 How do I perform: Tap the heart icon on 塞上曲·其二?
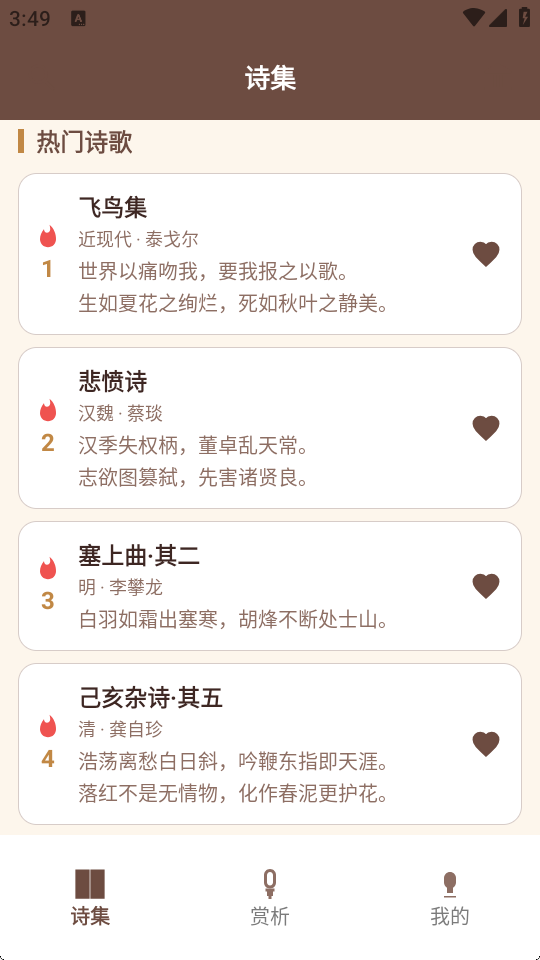(x=486, y=586)
